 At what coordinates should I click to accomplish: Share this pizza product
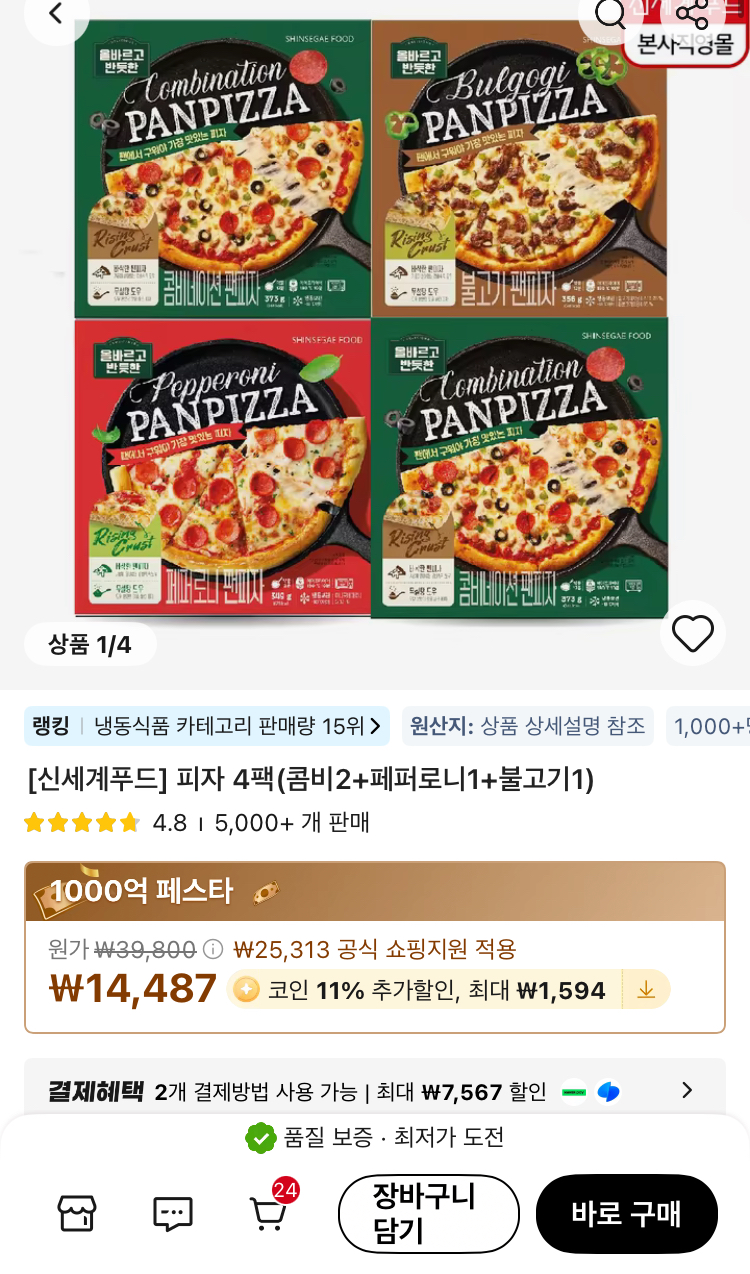[x=691, y=14]
